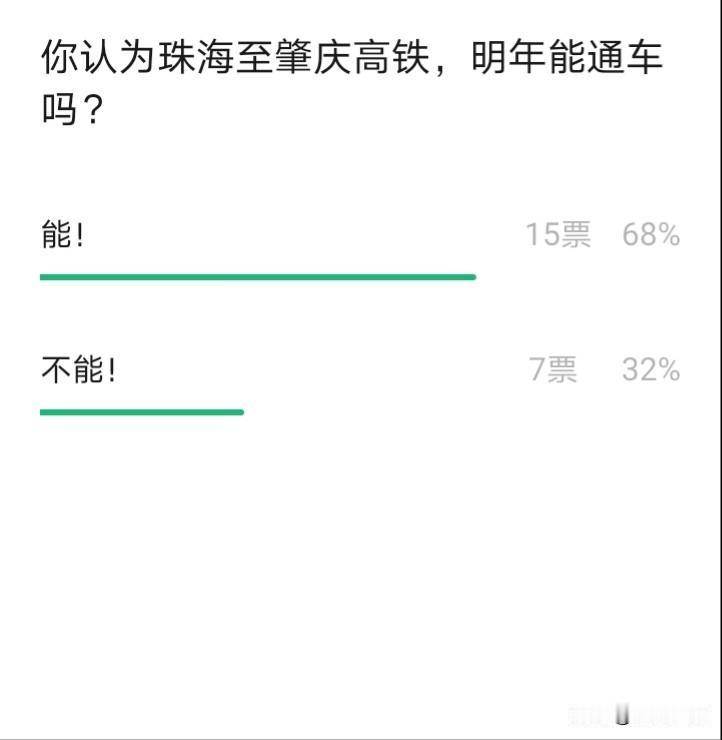Click the end of the "能!" progress bar

pyautogui.click(x=470, y=273)
